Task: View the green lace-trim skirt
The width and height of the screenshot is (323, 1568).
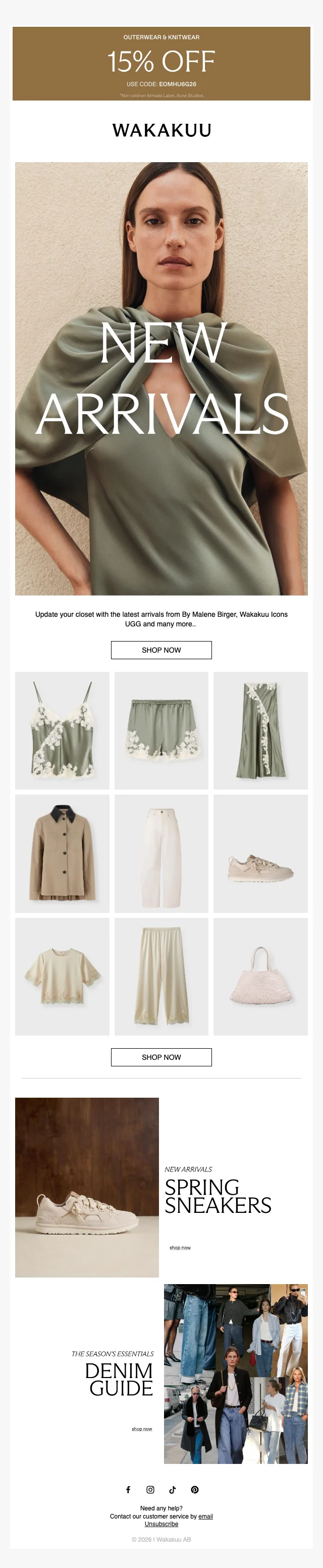Action: pos(260,730)
